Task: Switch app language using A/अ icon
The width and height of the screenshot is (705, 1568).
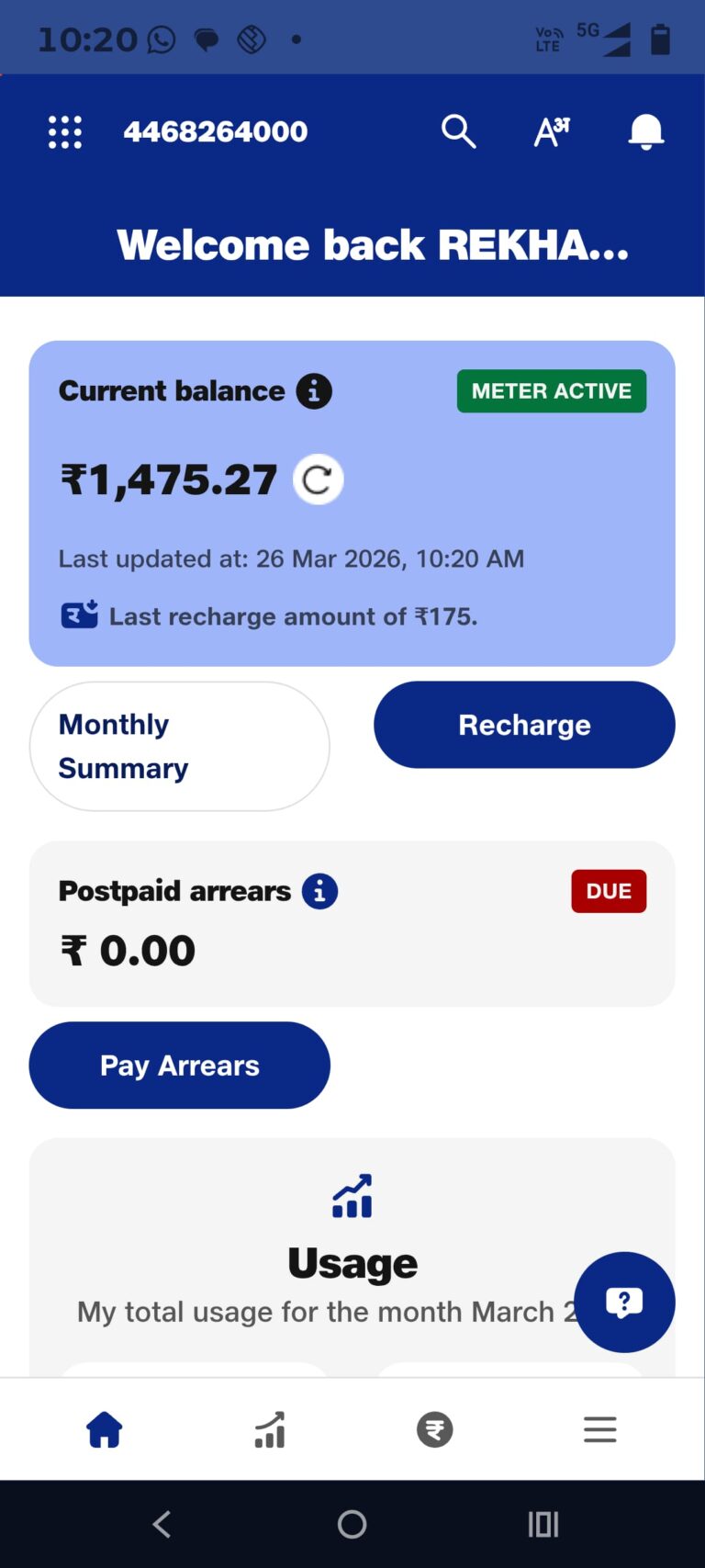Action: pos(552,131)
